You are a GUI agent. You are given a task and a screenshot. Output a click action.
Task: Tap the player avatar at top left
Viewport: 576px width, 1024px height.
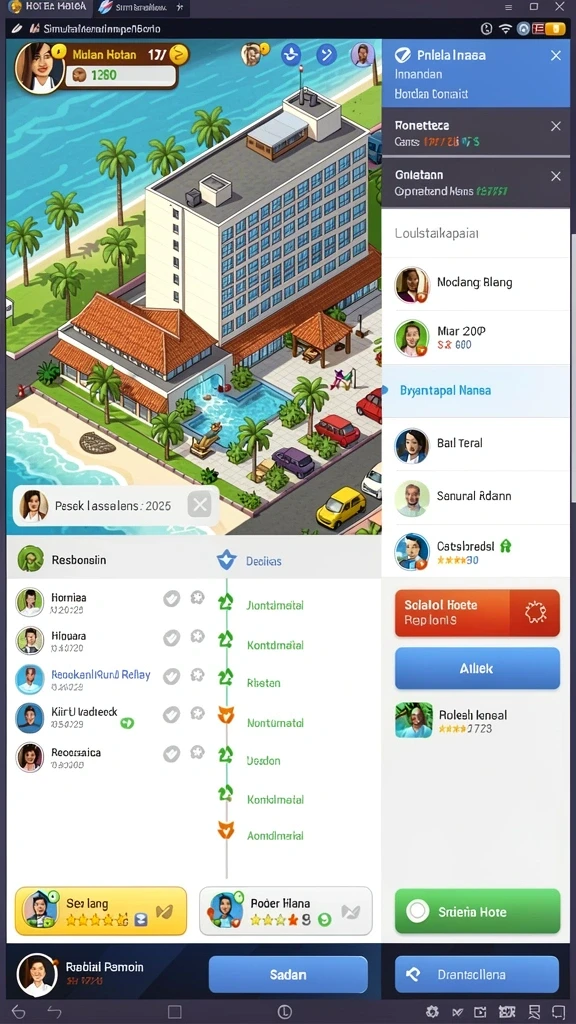pos(40,67)
